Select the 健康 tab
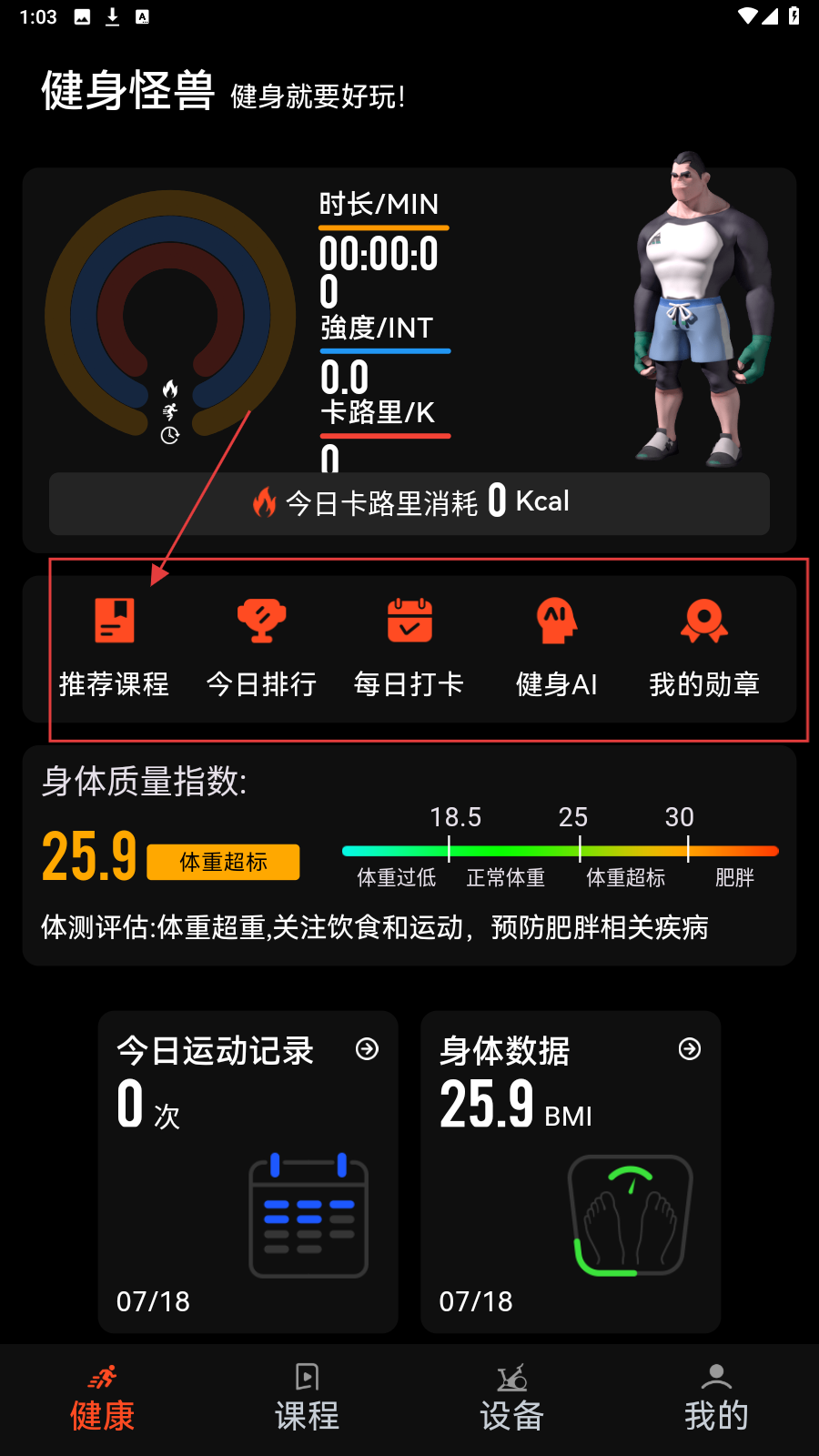Image resolution: width=819 pixels, height=1456 pixels. coord(102,1399)
